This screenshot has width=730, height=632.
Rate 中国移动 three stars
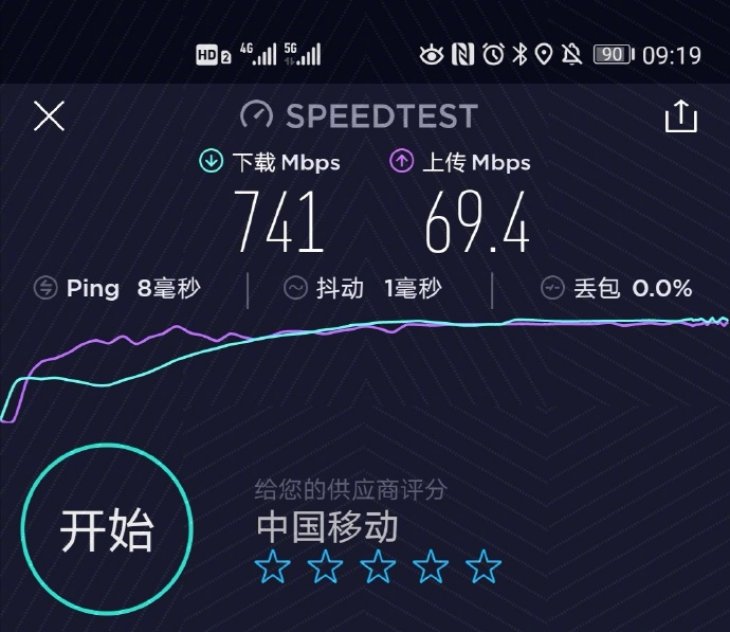[x=378, y=568]
